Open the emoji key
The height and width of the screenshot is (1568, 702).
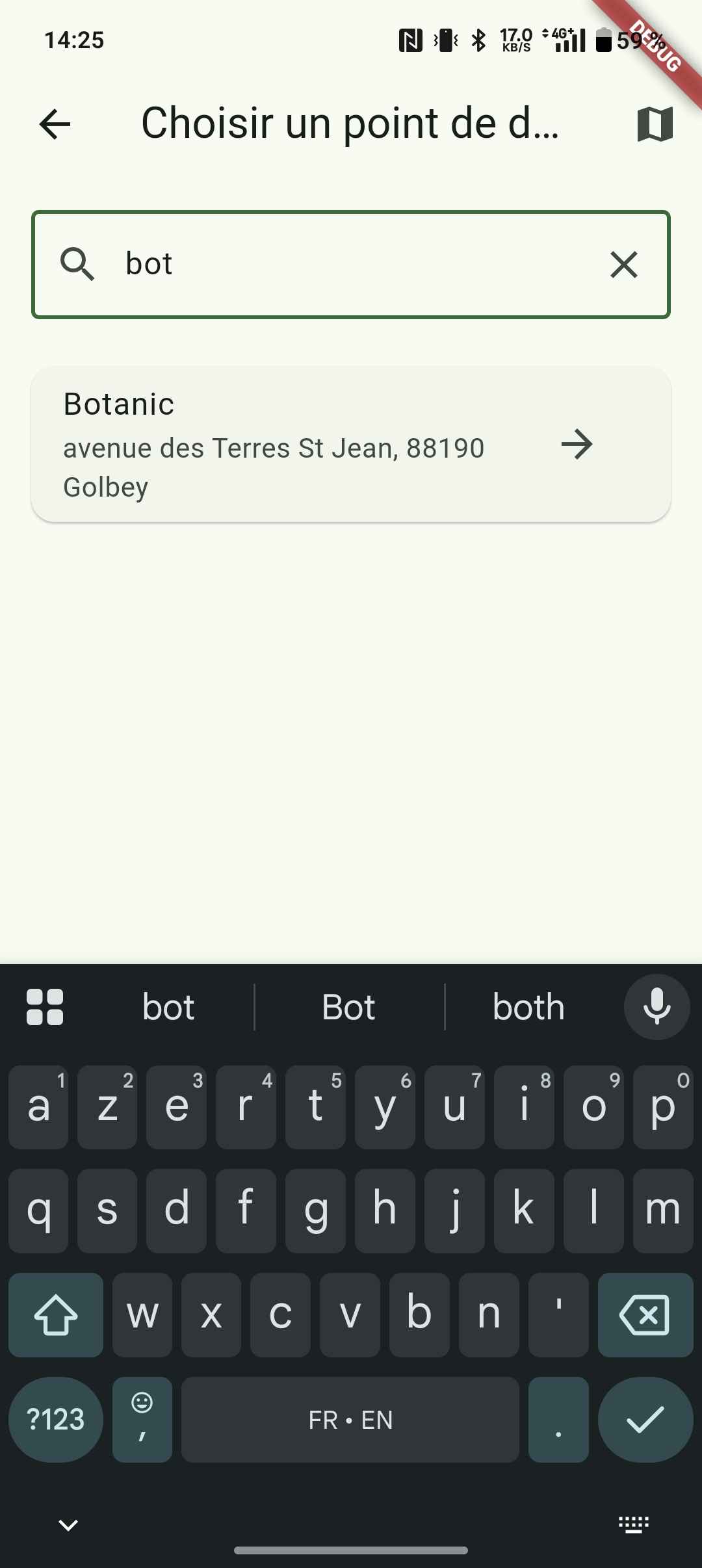(142, 1419)
